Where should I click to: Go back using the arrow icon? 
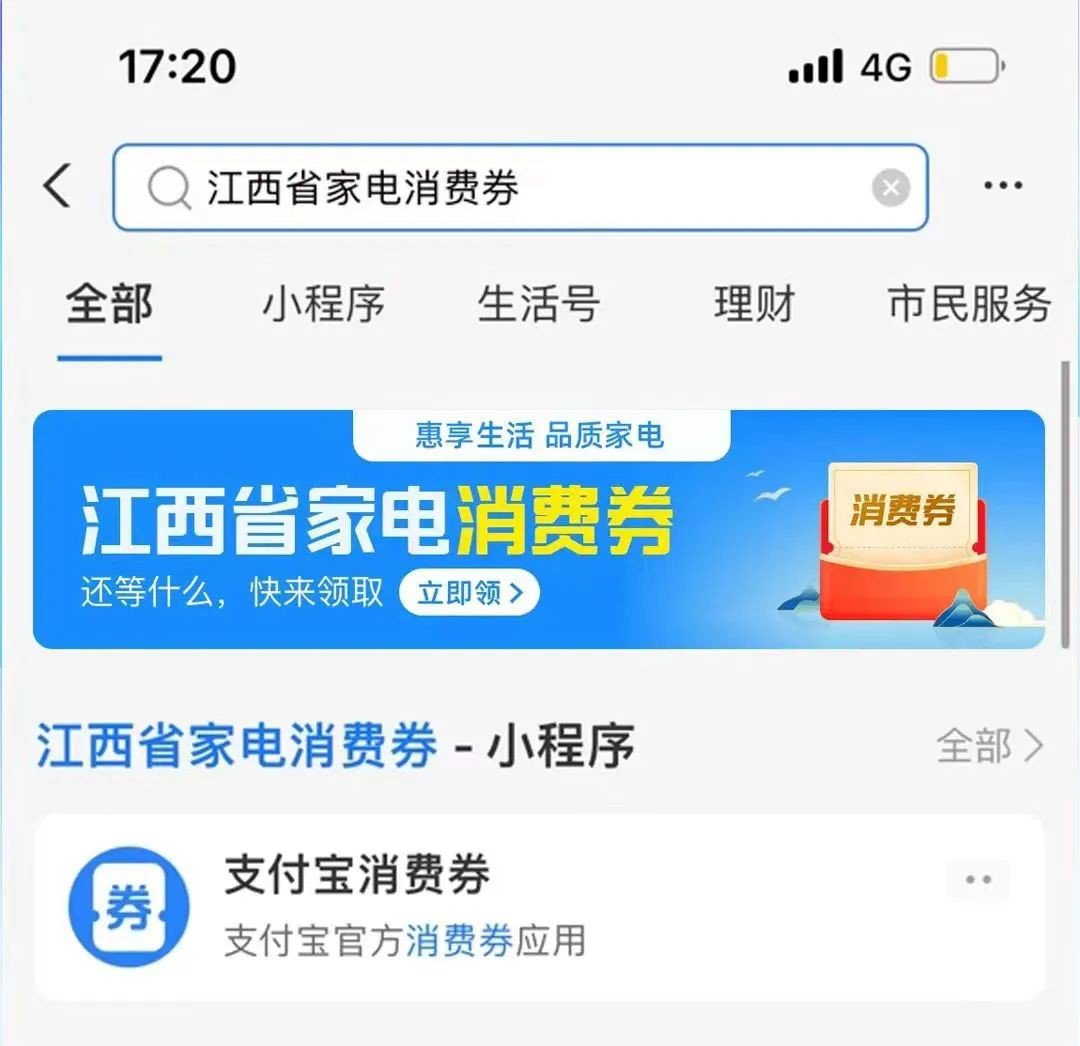tap(58, 186)
